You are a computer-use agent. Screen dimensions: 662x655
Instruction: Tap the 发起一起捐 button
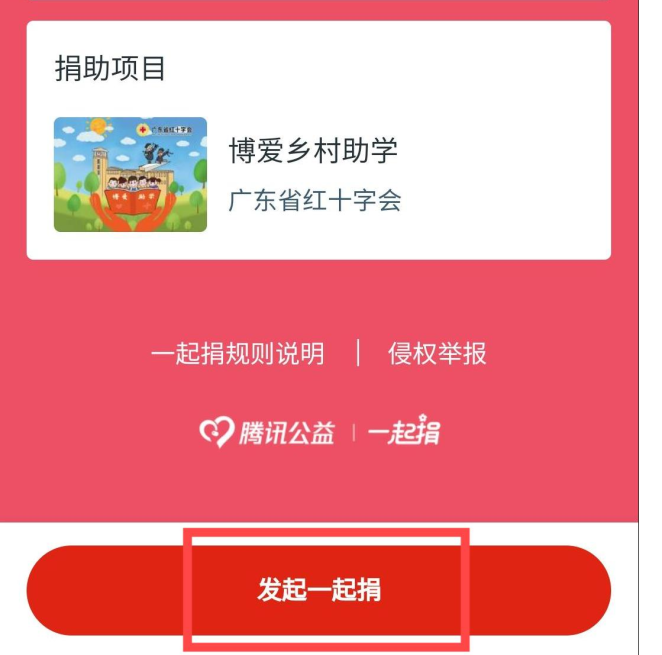tap(319, 589)
